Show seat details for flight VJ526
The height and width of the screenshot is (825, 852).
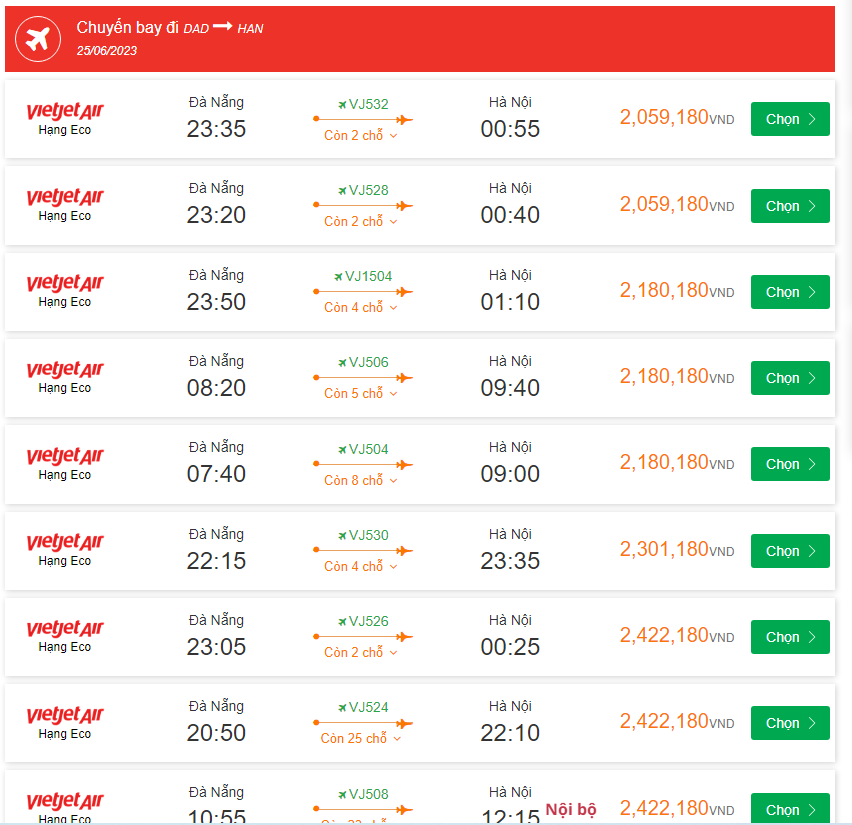(x=361, y=652)
